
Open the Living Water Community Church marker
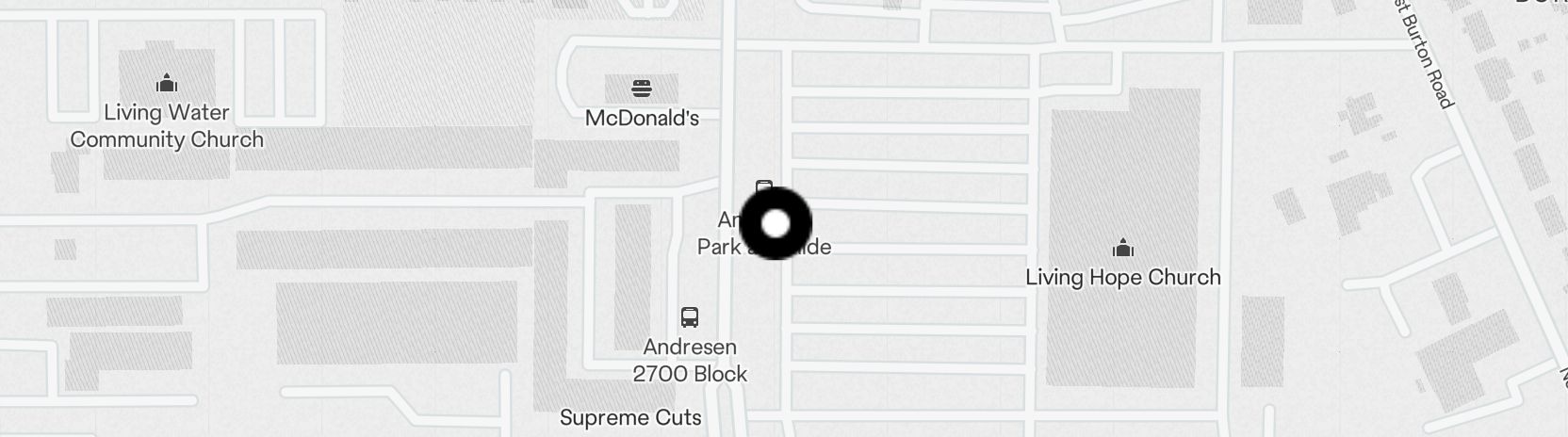tap(167, 84)
